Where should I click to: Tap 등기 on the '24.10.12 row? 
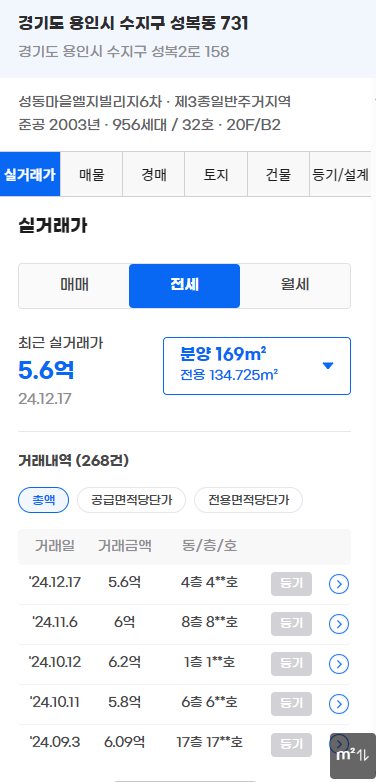tap(291, 664)
